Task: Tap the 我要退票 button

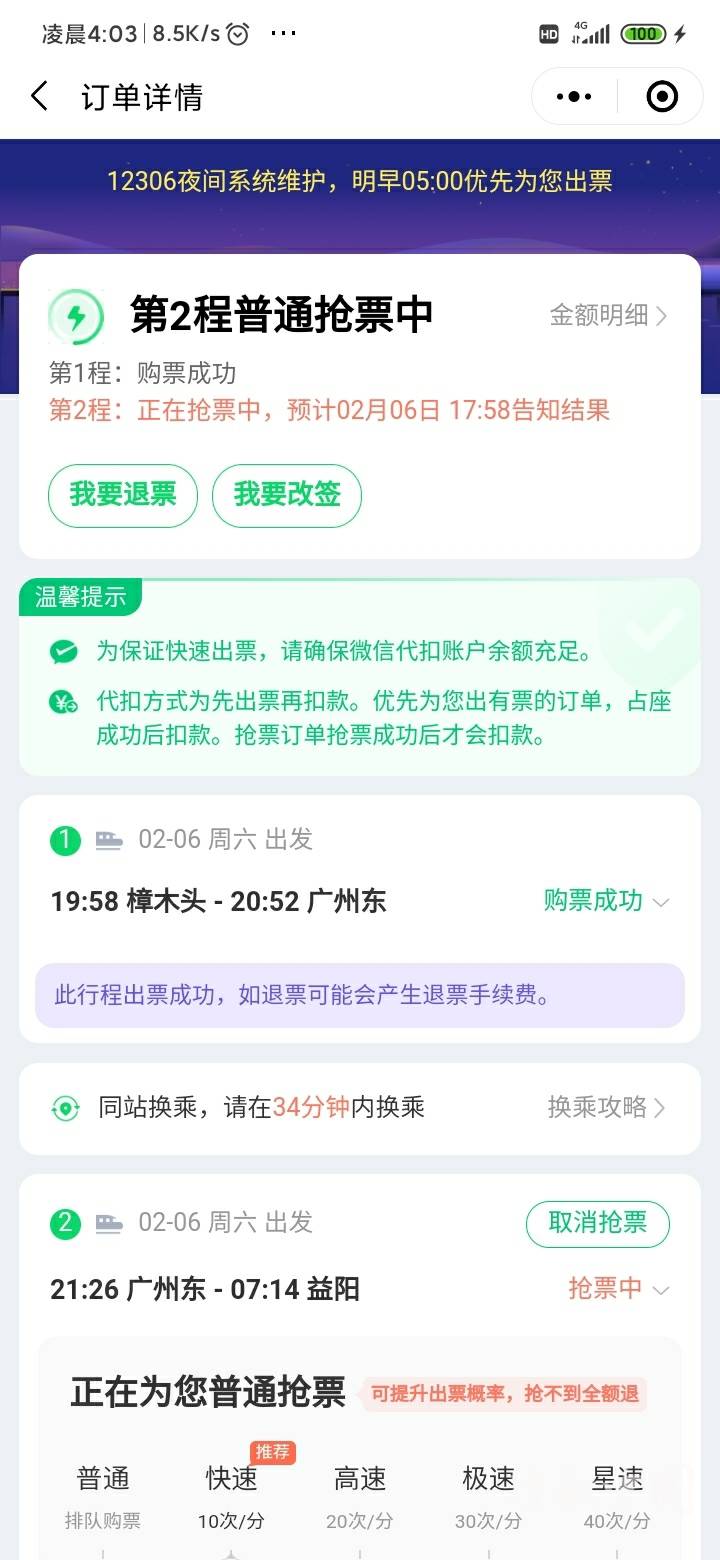Action: [123, 495]
